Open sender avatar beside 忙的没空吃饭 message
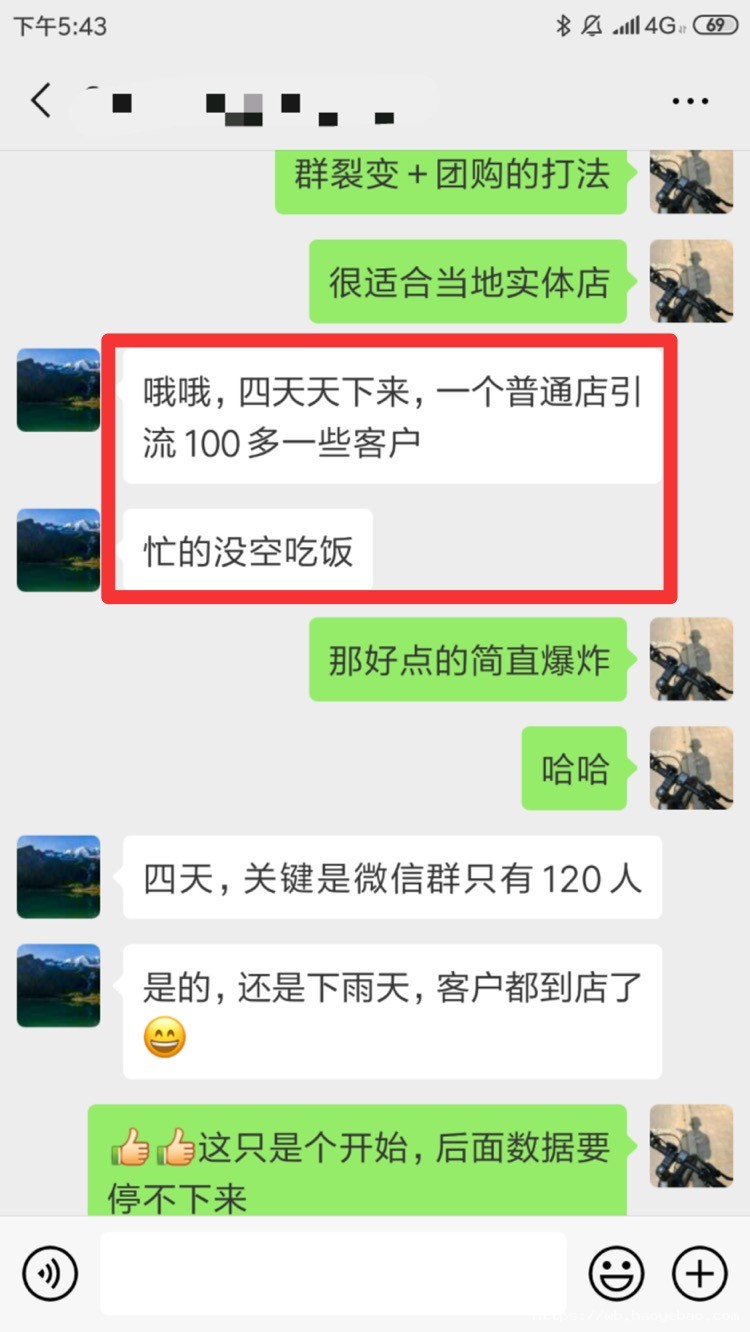 58,550
